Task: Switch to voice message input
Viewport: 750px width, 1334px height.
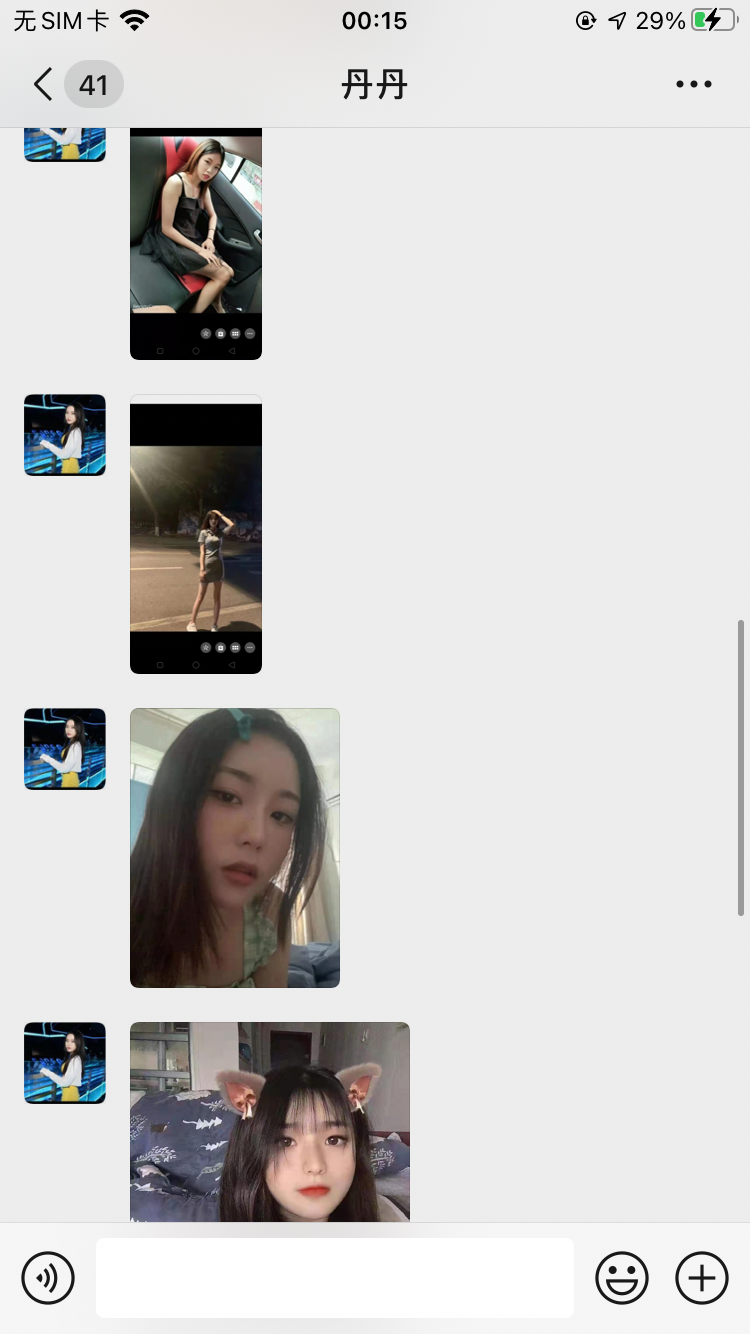Action: 48,1278
